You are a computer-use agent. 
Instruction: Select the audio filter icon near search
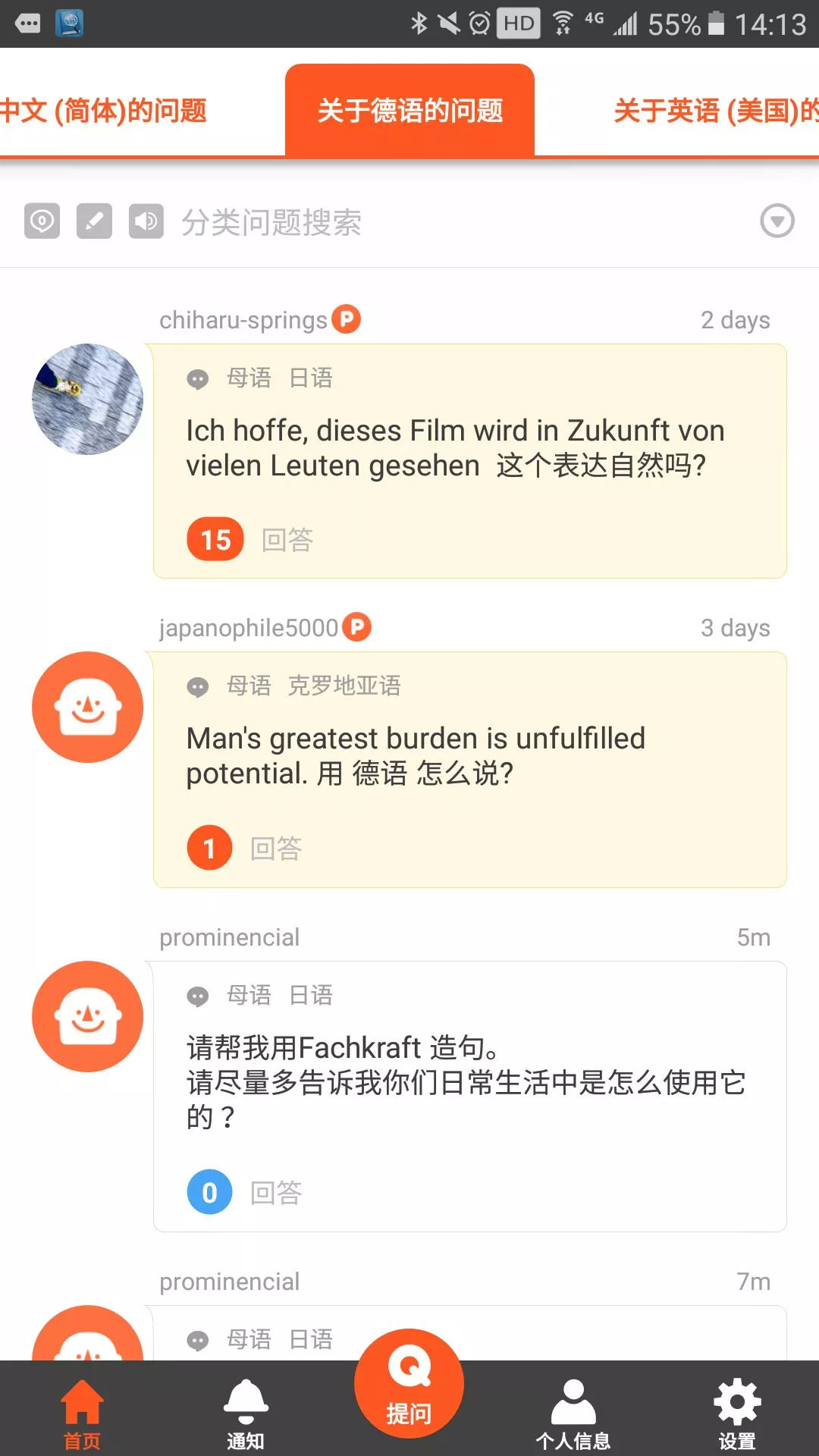(x=145, y=221)
